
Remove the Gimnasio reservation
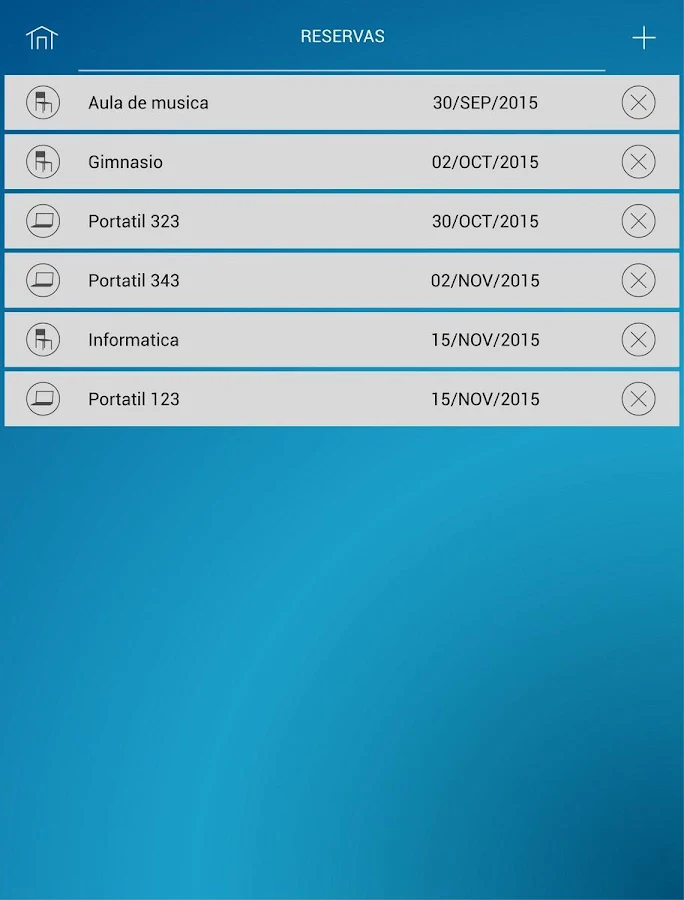(638, 162)
